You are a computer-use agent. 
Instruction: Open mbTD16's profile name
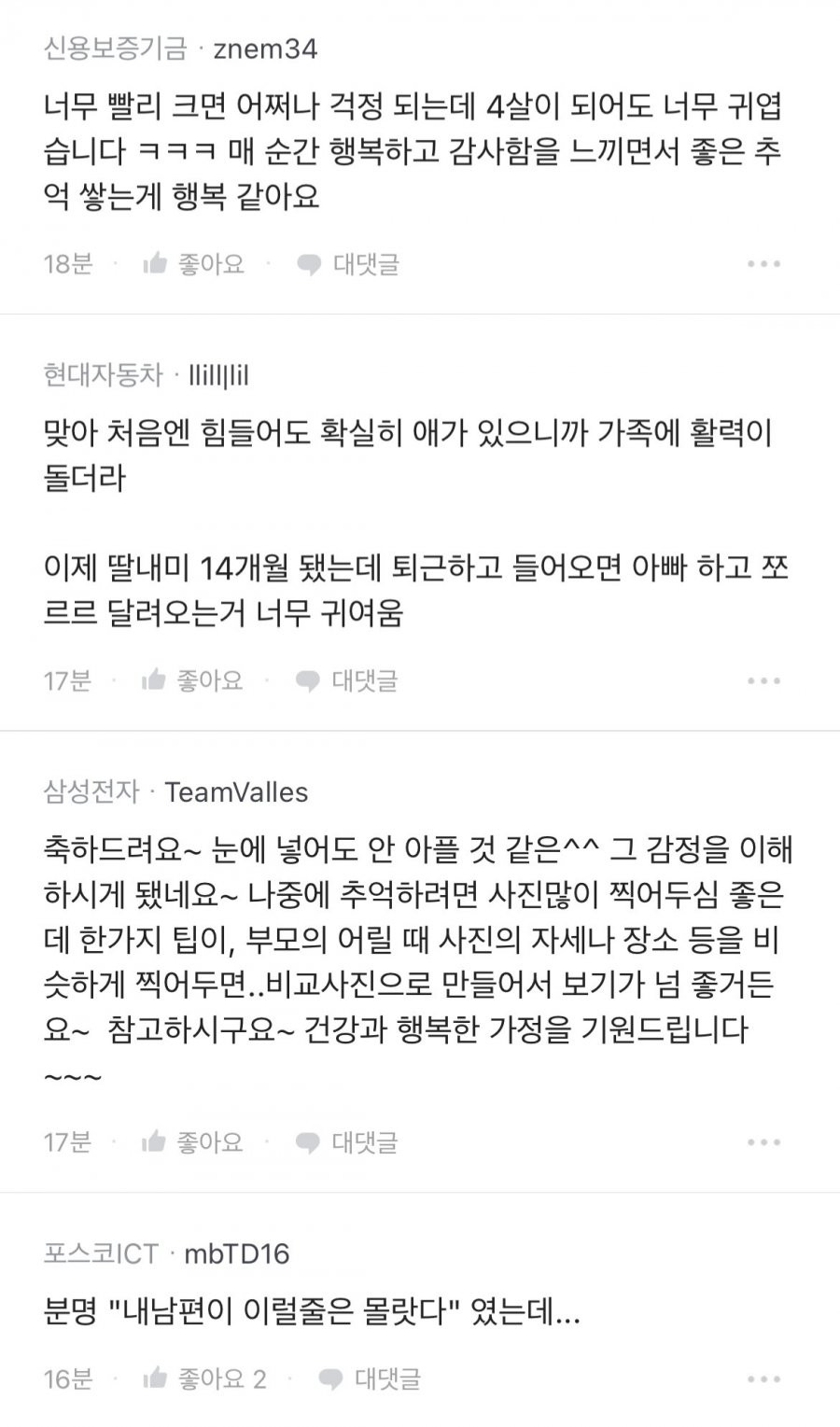pyautogui.click(x=236, y=1253)
